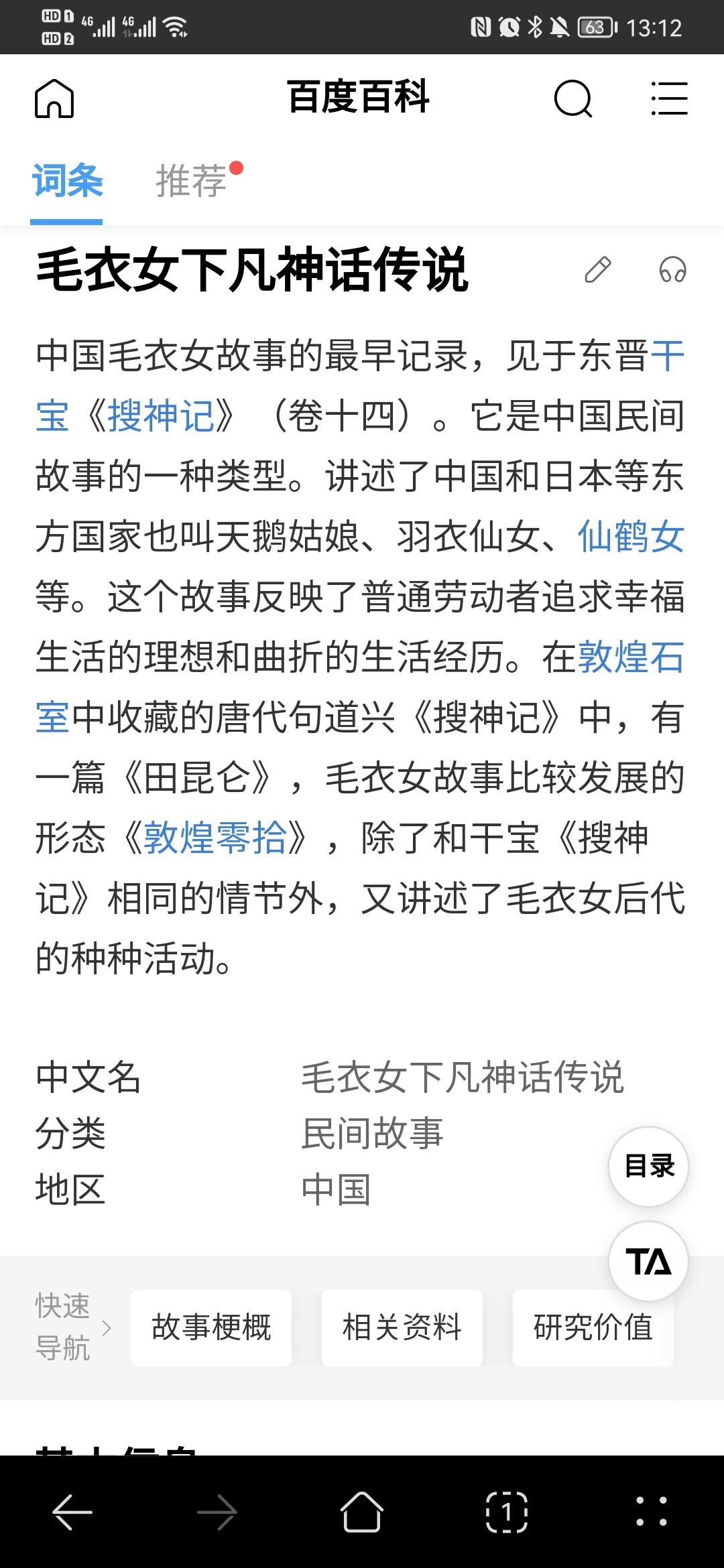Open the search magnifier icon
Image resolution: width=724 pixels, height=1568 pixels.
573,99
